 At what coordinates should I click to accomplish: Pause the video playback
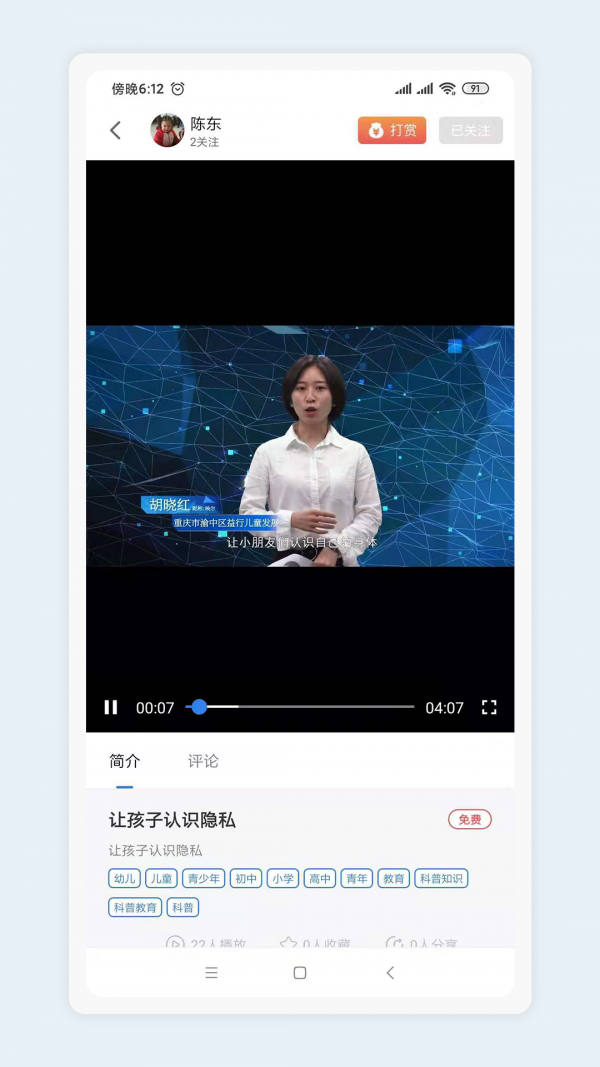(x=111, y=707)
